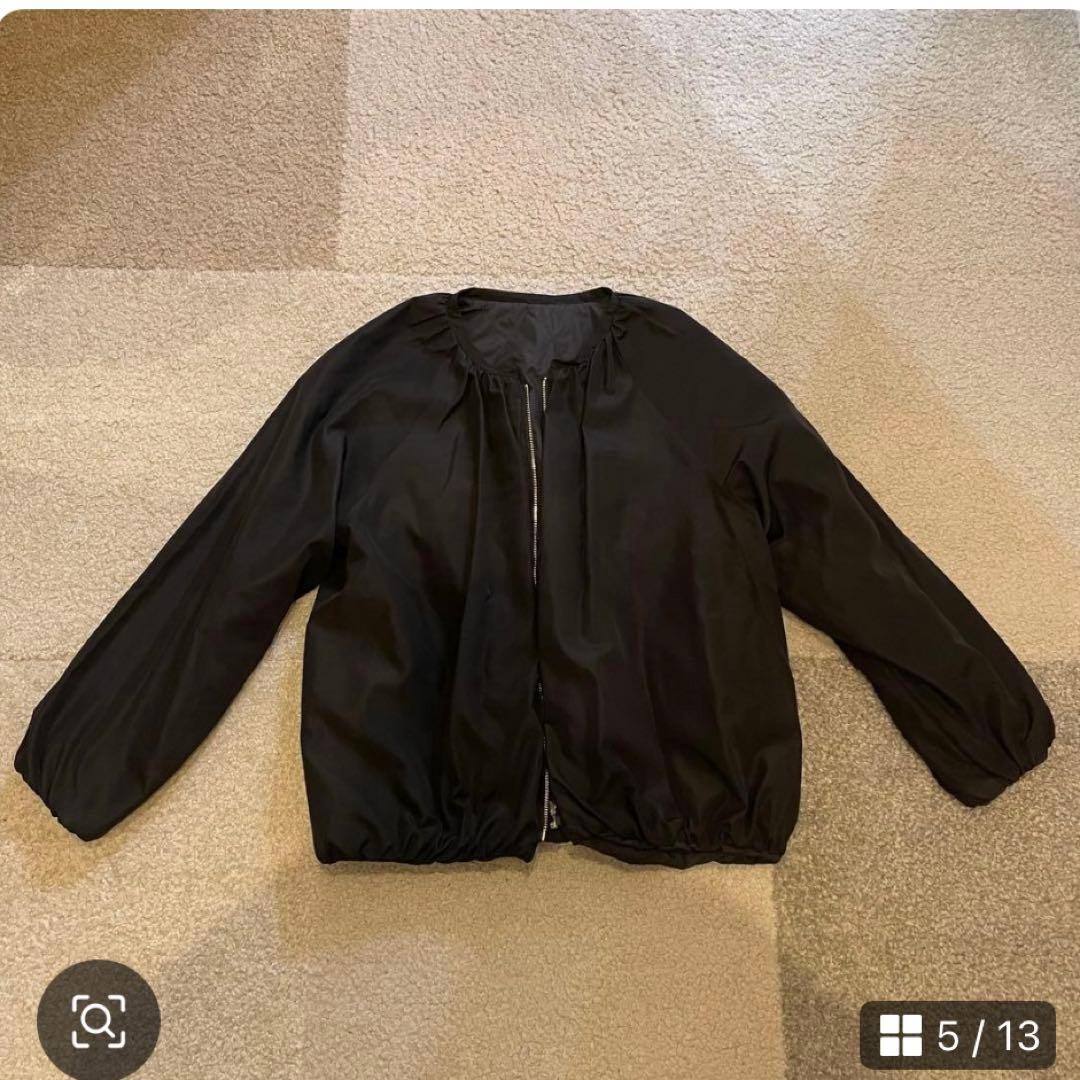Open image search for similar items
1080x1080 pixels.
point(98,1020)
